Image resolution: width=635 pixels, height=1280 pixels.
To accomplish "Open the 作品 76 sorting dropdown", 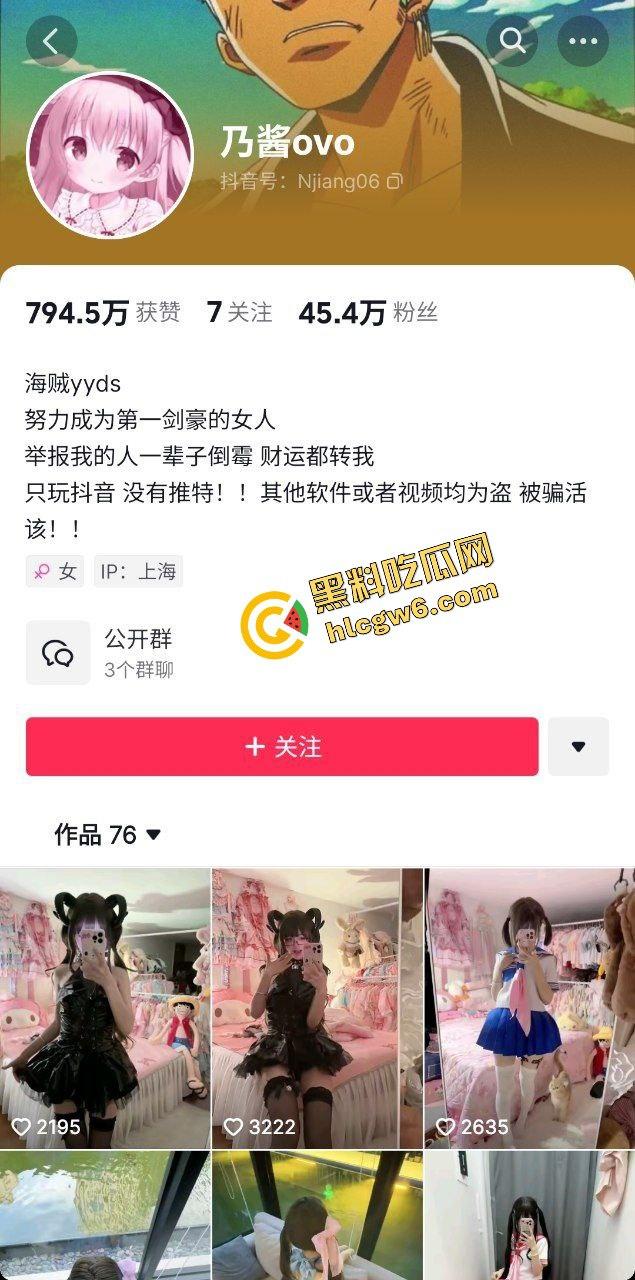I will (x=108, y=834).
